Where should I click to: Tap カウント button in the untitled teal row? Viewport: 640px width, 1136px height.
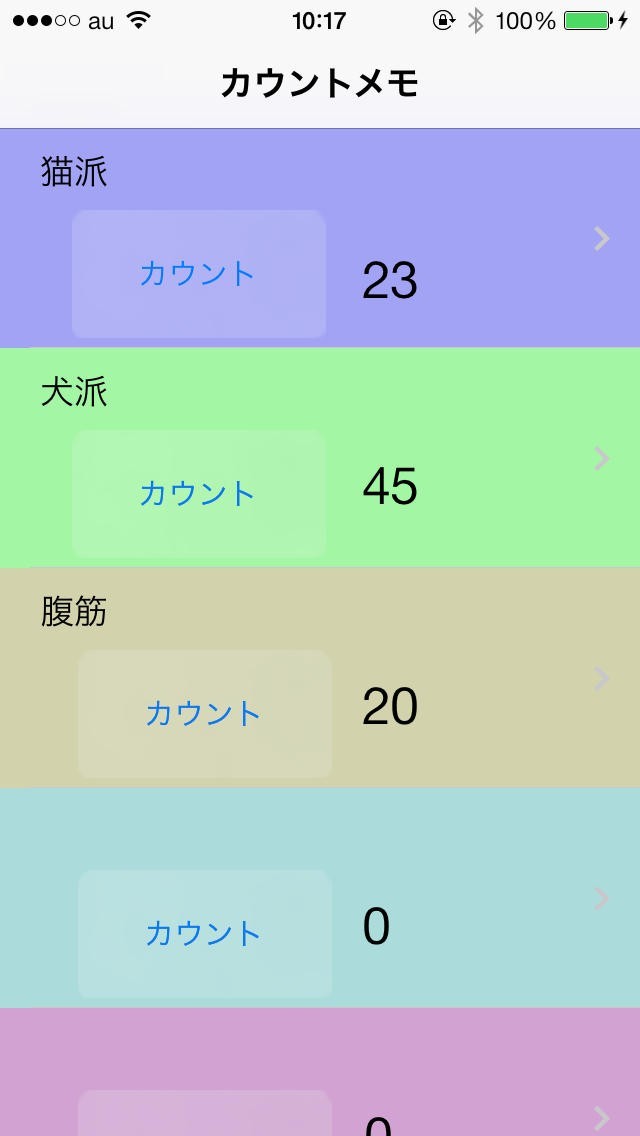(204, 933)
